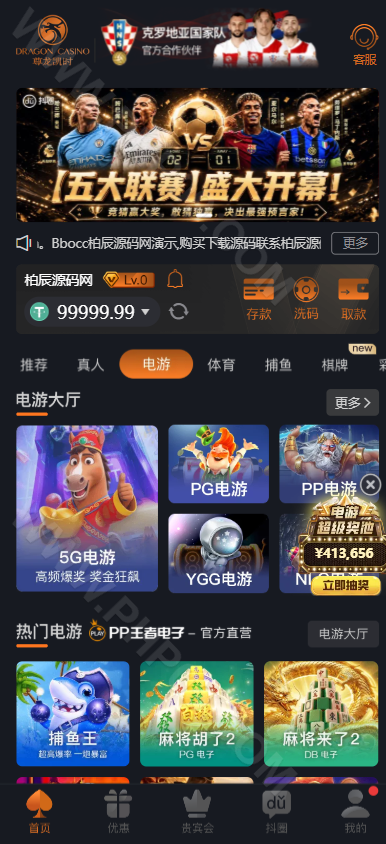Viewport: 386px width, 844px height.
Task: Open the notifications bell
Action: [x=175, y=279]
